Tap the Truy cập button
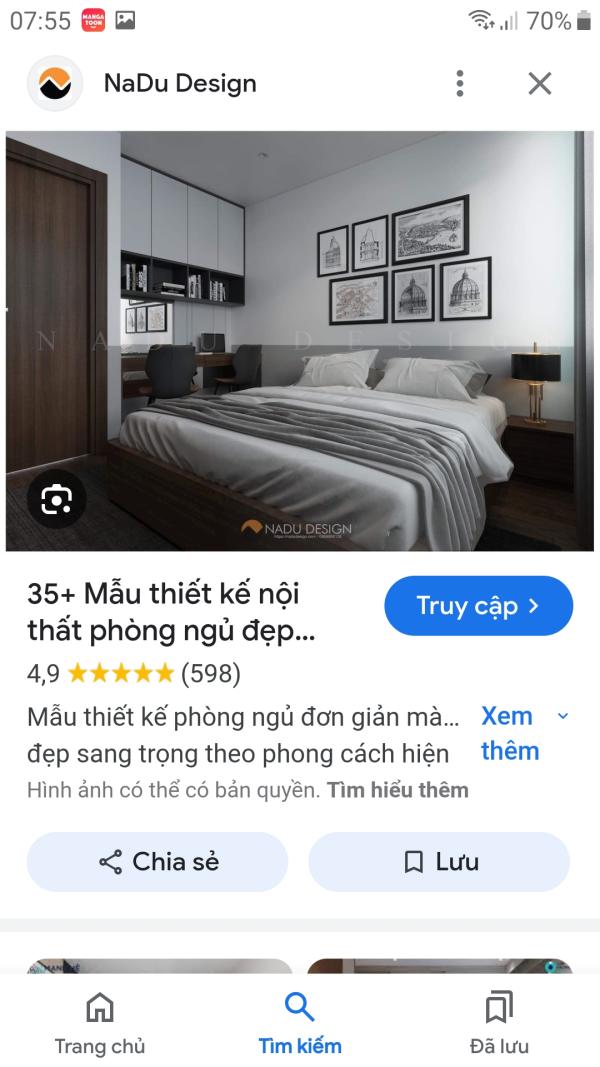600x1067 pixels. click(478, 606)
